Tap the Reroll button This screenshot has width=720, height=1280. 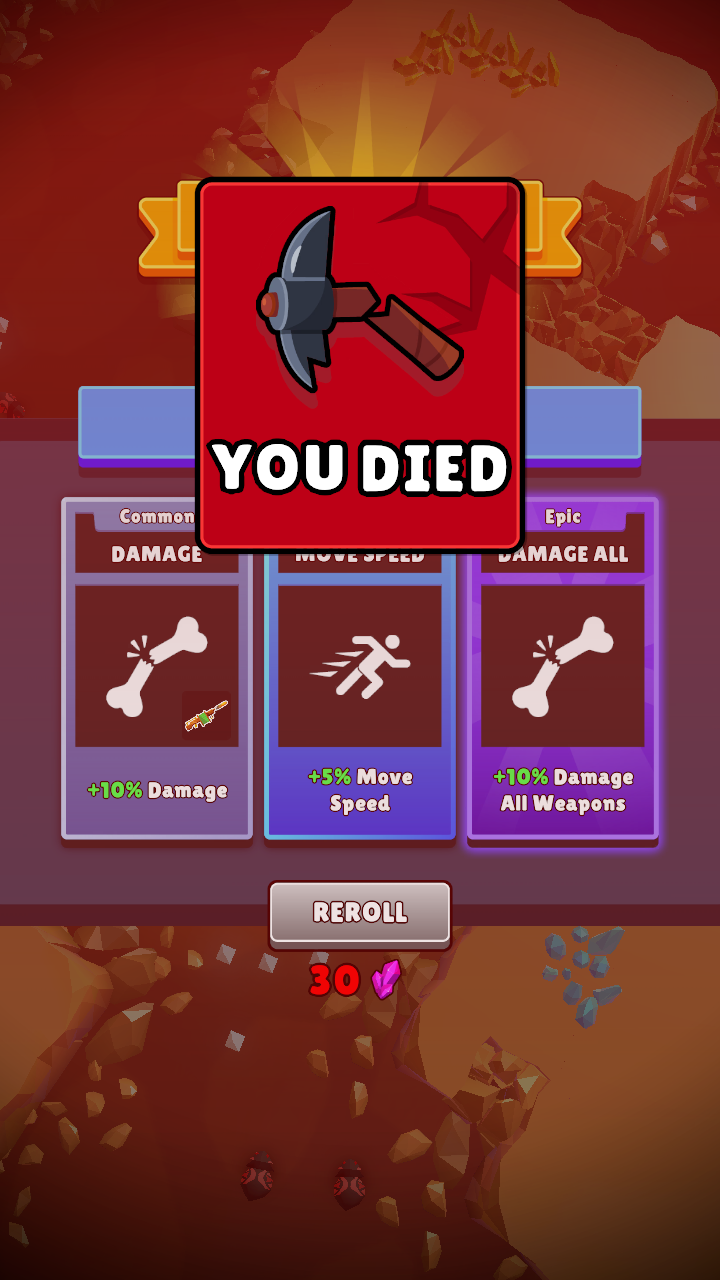[x=359, y=912]
